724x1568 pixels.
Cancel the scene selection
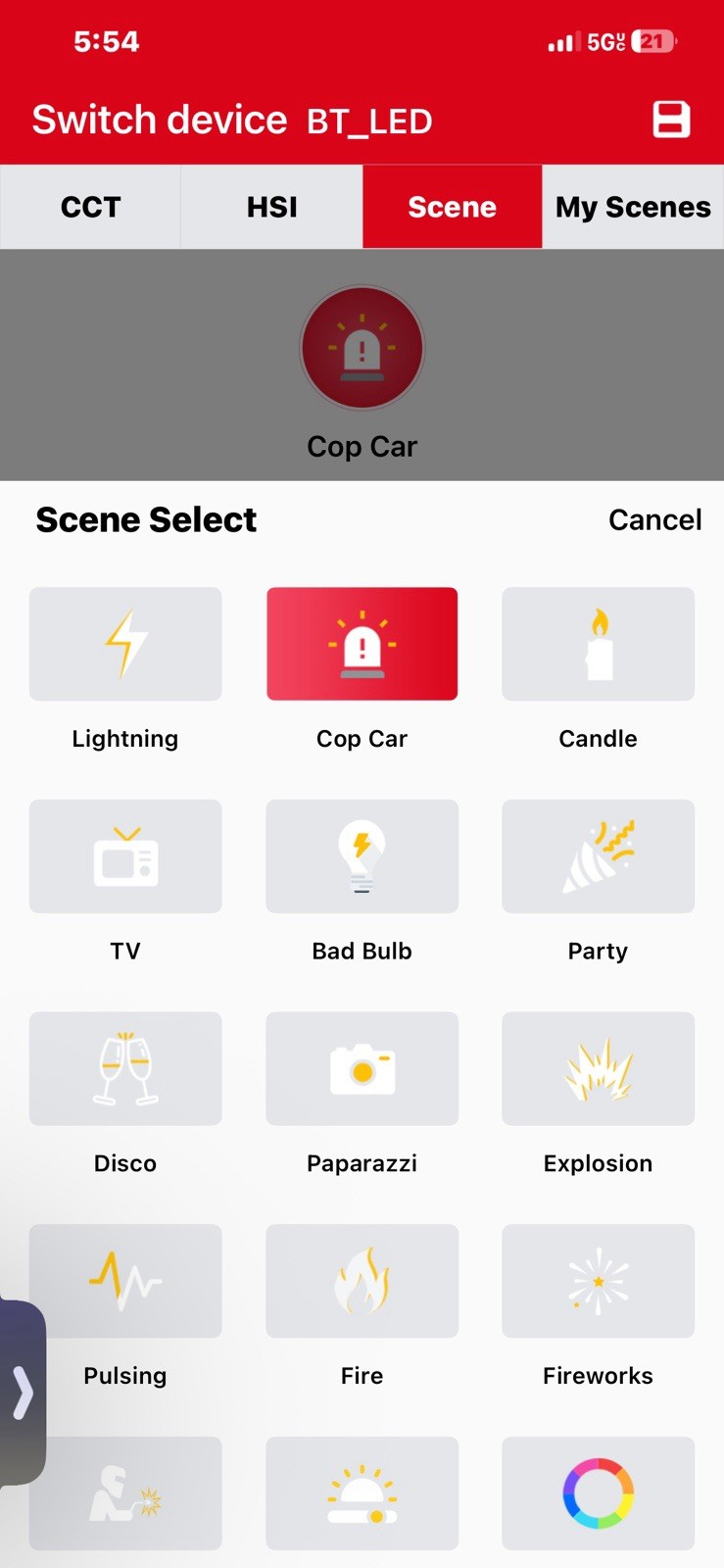click(x=654, y=519)
